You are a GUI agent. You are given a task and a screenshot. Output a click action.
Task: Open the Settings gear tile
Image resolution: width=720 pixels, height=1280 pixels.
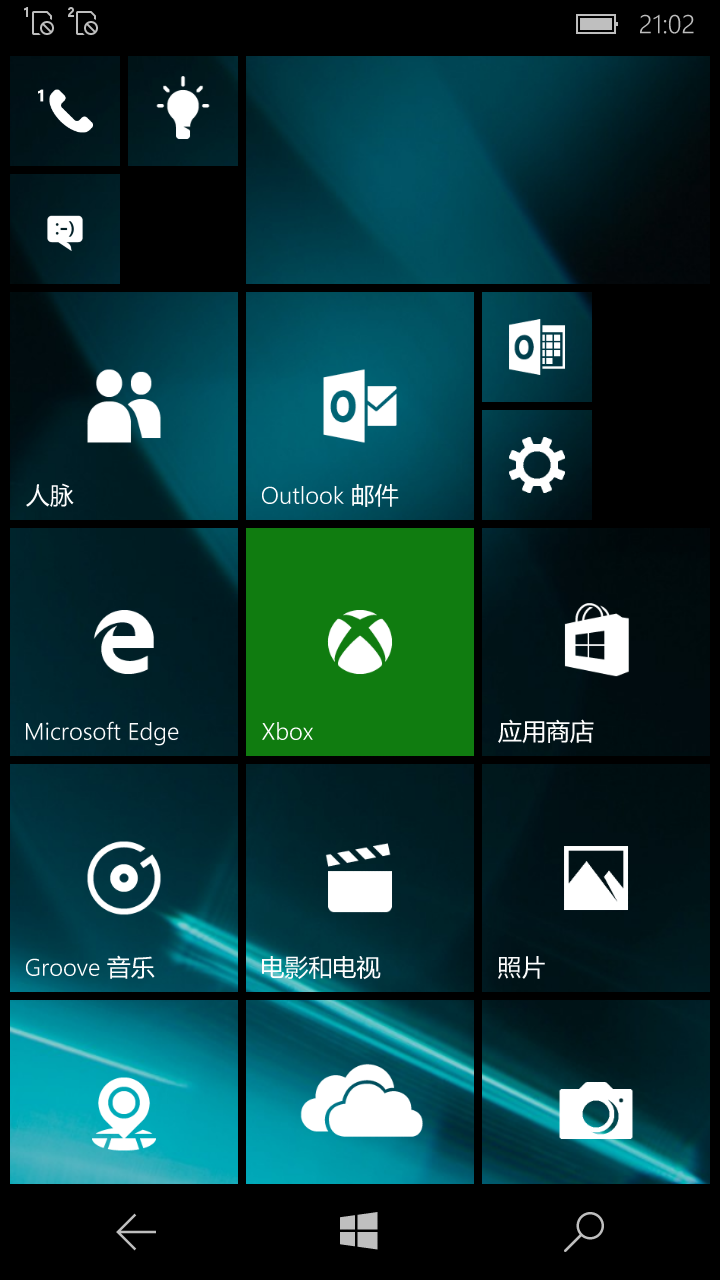[537, 465]
